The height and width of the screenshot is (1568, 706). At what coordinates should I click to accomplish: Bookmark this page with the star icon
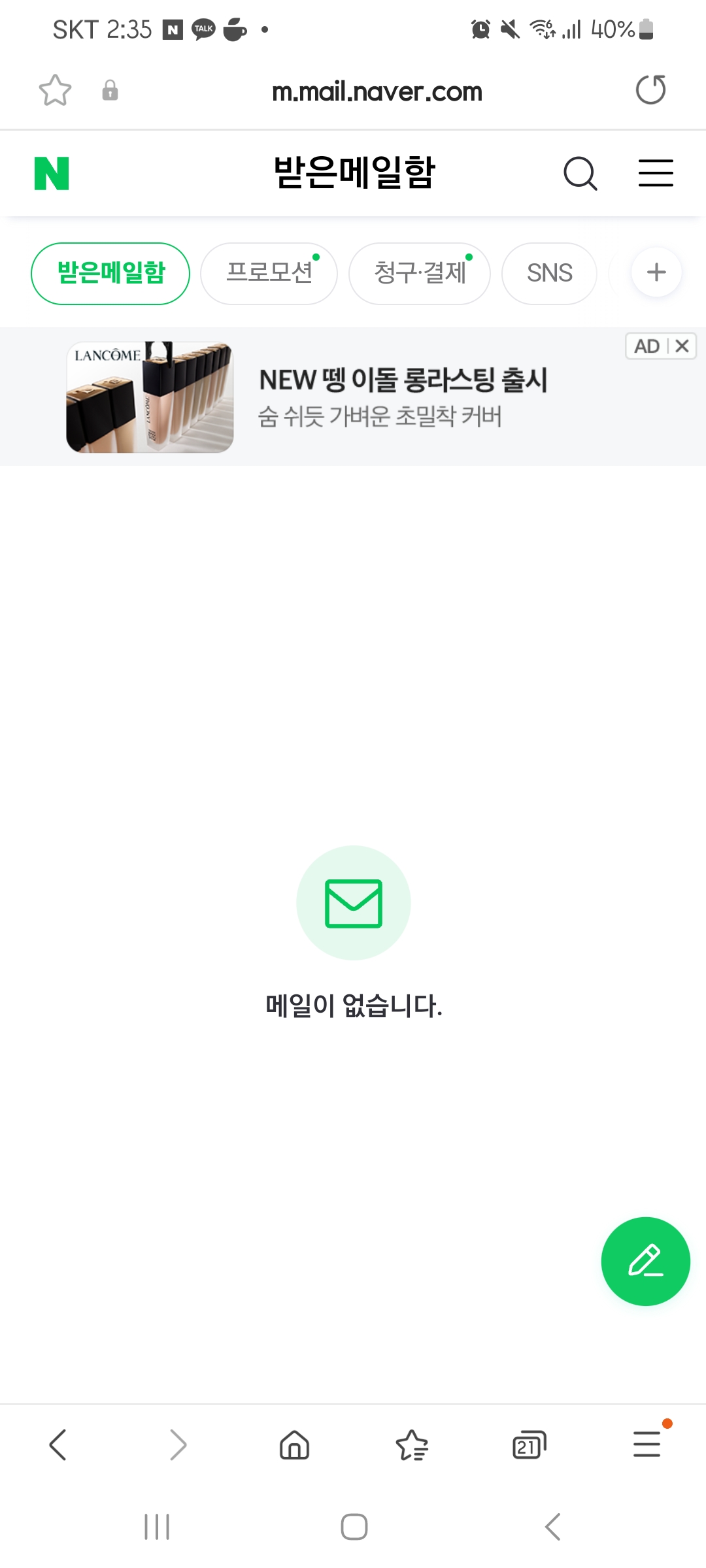55,90
